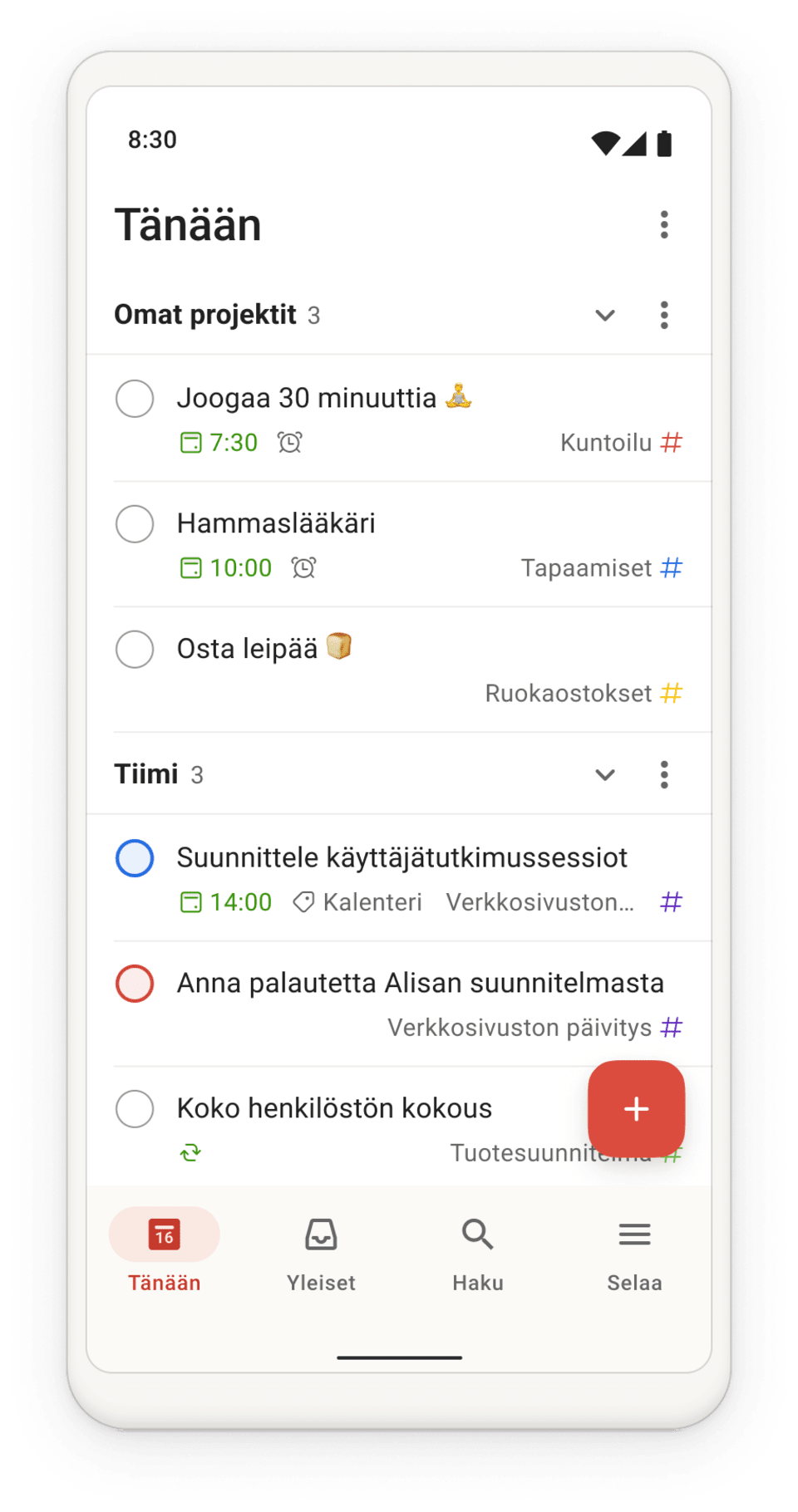Complete the Hammaslääkäri task
798x1512 pixels.
pos(135,523)
